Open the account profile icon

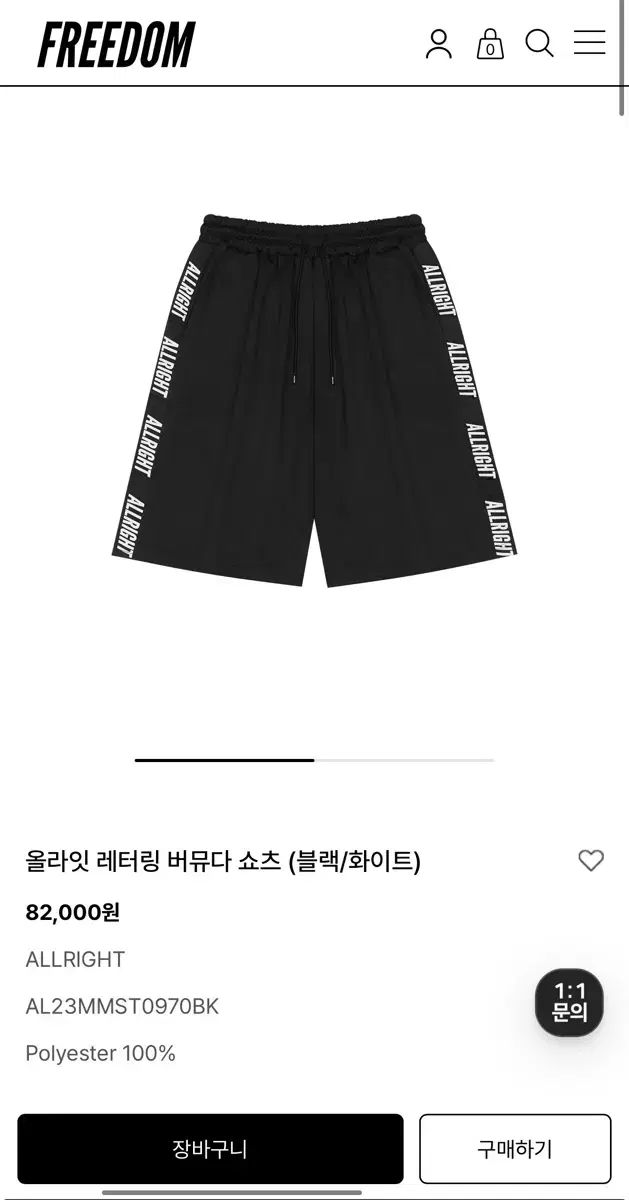coord(439,44)
